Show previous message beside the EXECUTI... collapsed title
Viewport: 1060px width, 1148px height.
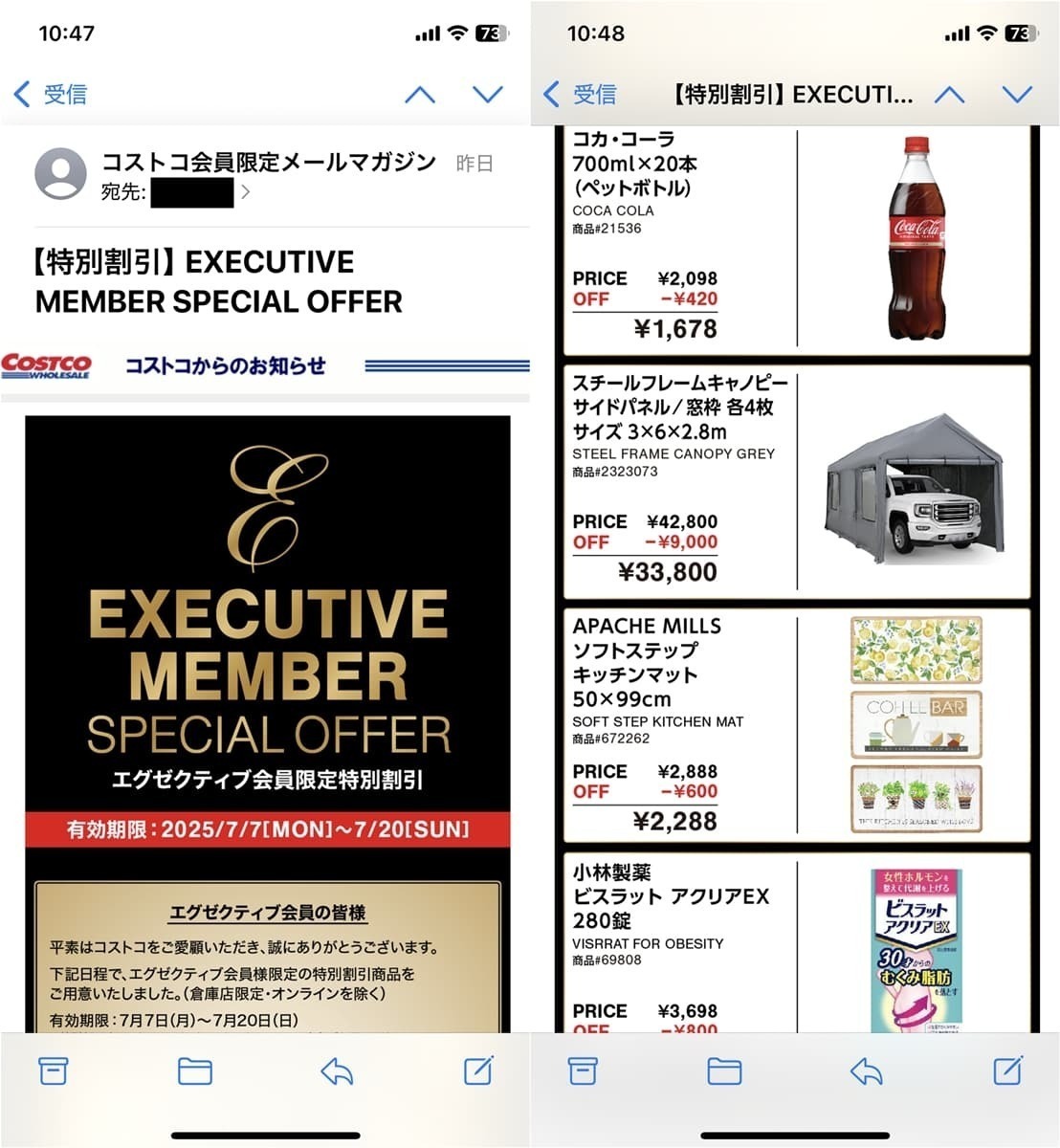(949, 94)
